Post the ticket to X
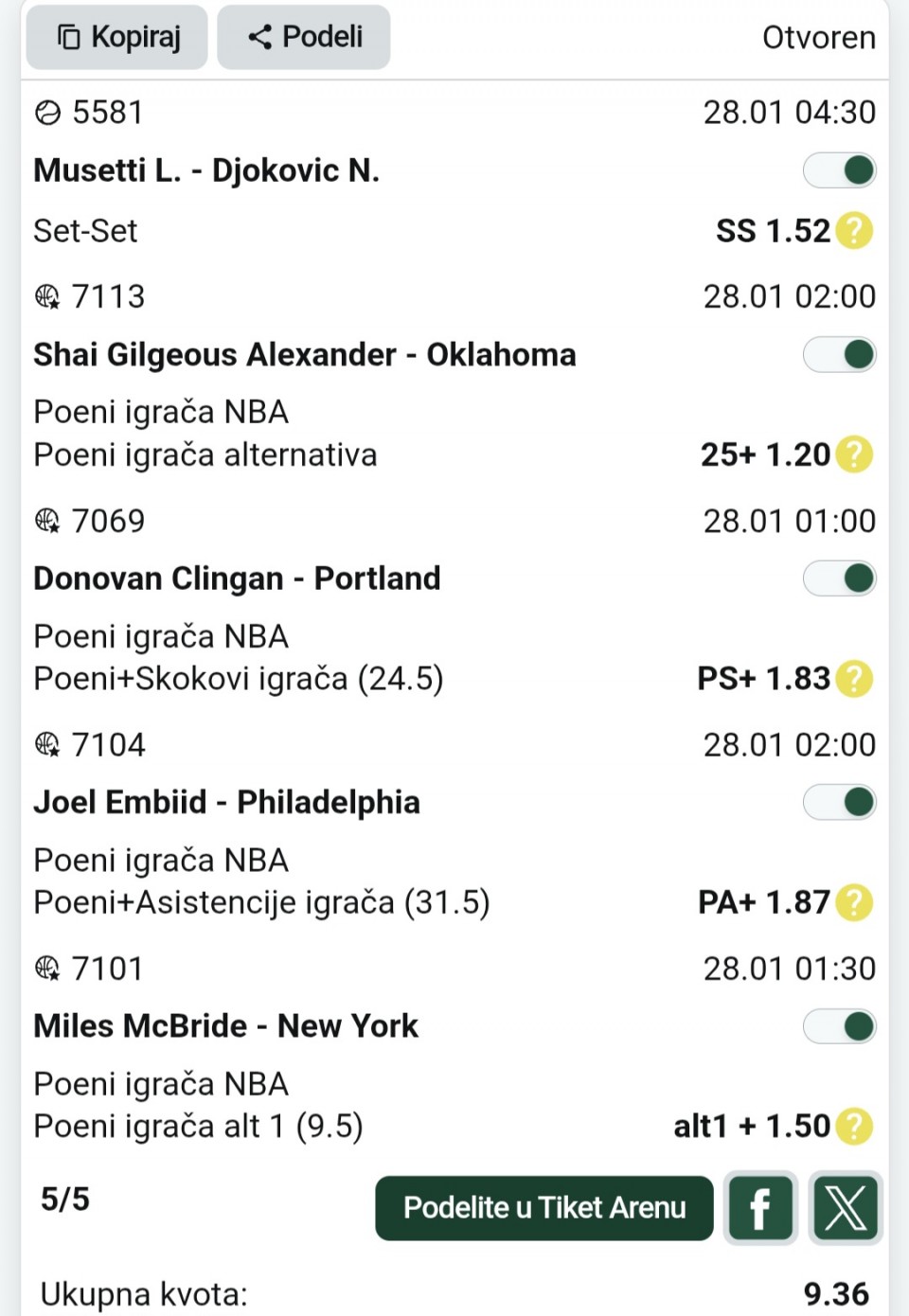Viewport: 909px width, 1316px height. point(846,1208)
